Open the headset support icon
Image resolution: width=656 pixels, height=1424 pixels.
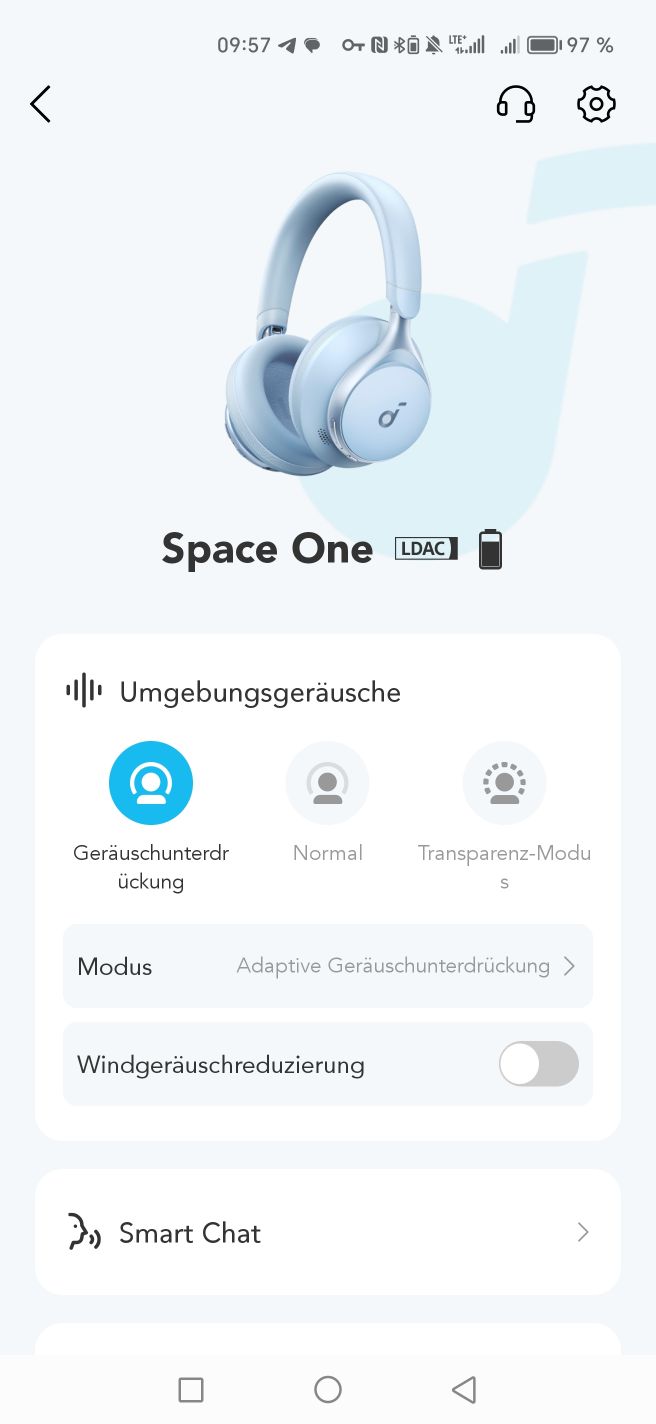point(516,104)
